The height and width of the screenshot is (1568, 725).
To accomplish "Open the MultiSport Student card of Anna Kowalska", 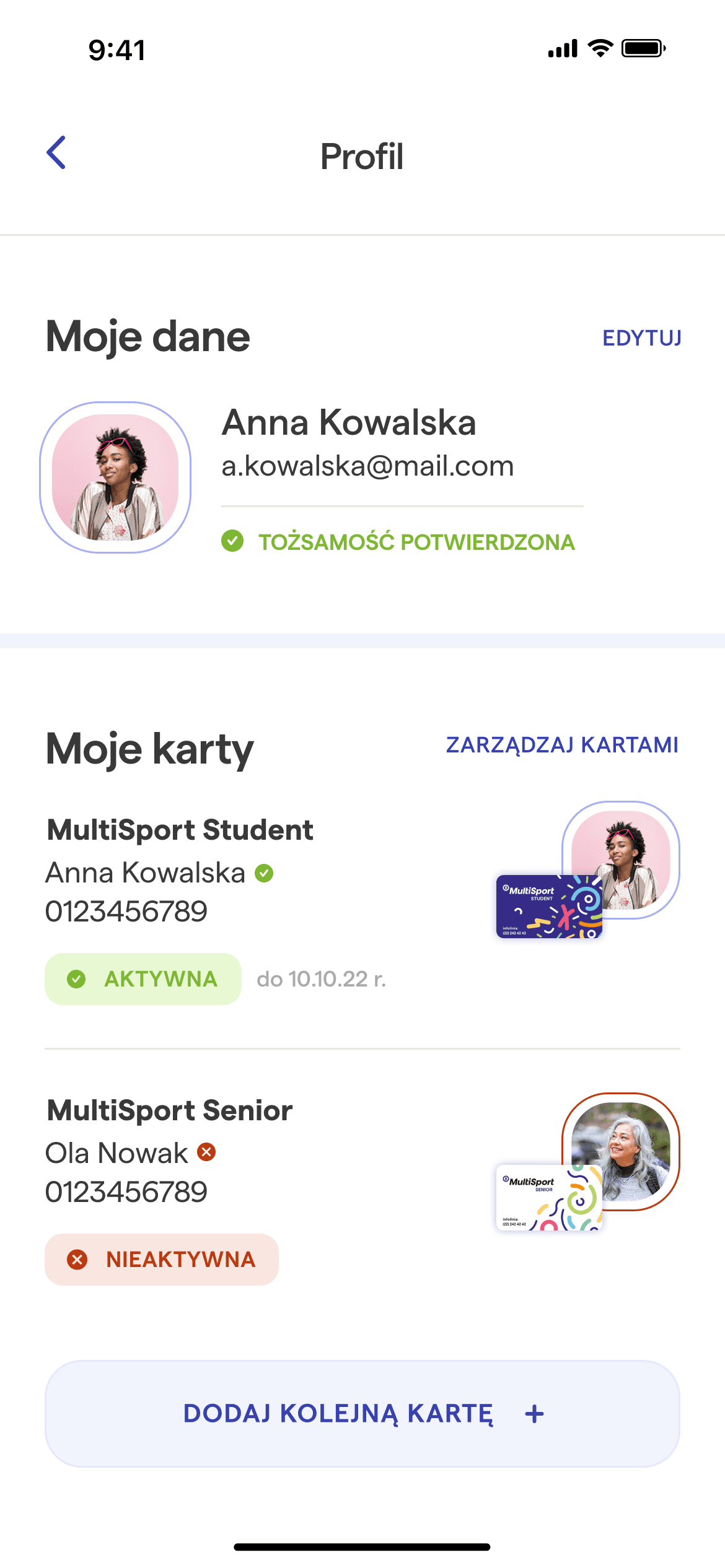I will [x=362, y=907].
